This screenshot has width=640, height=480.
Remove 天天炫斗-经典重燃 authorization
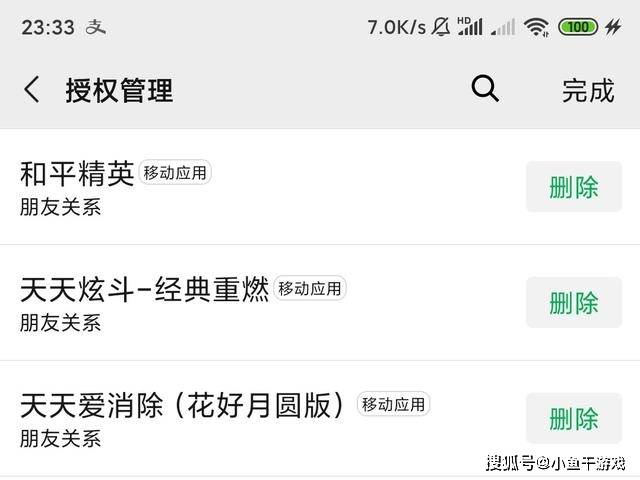pyautogui.click(x=573, y=302)
